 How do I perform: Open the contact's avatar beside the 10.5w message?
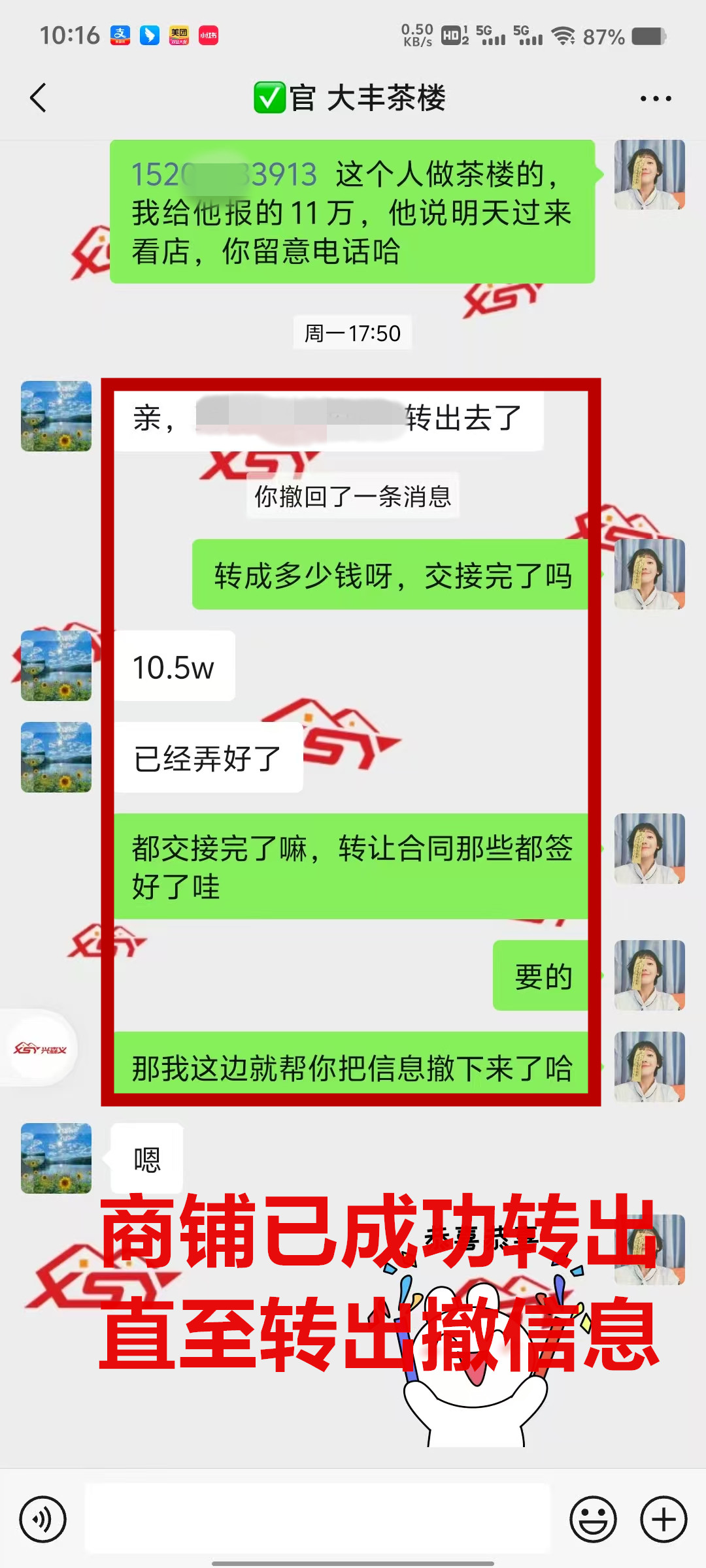[56, 666]
